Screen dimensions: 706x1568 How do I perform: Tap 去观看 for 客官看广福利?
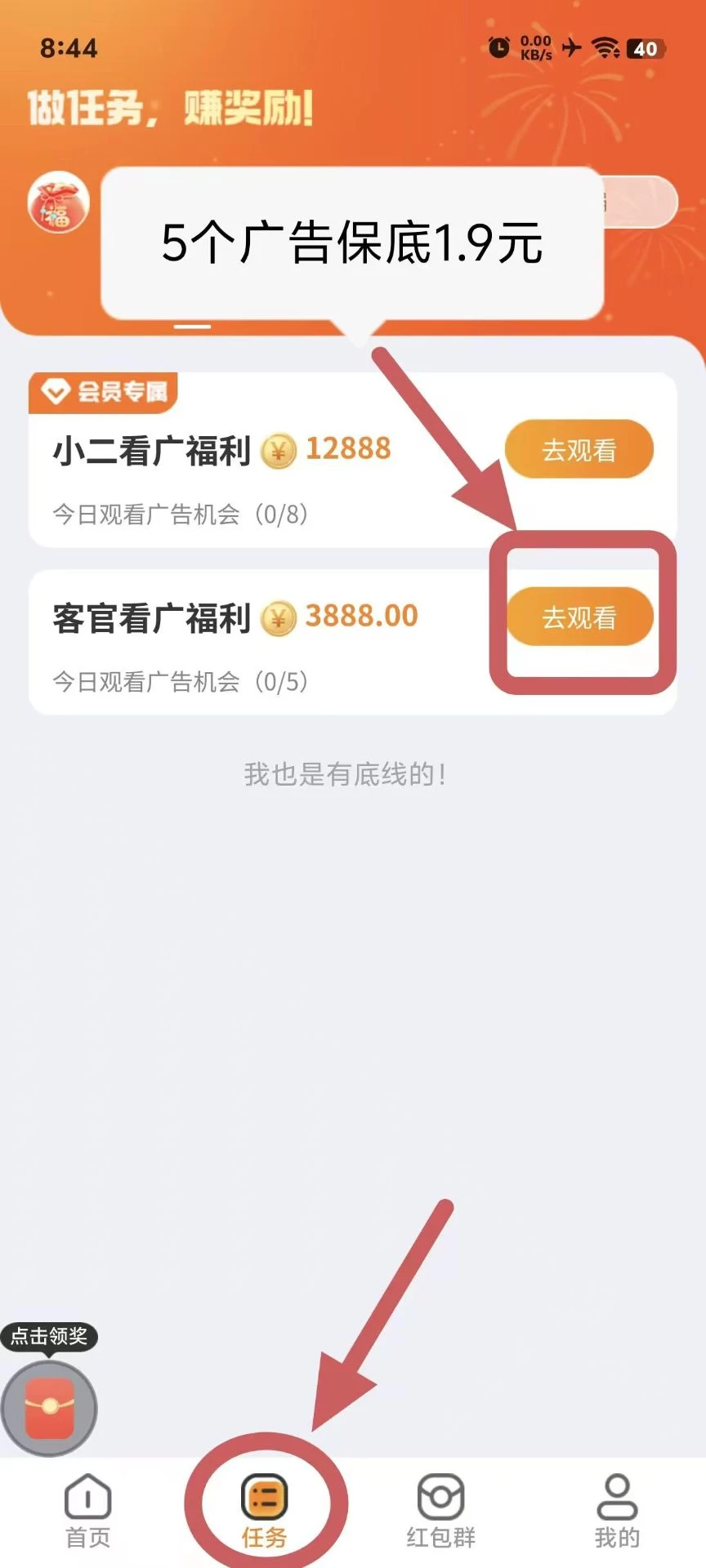pos(579,617)
